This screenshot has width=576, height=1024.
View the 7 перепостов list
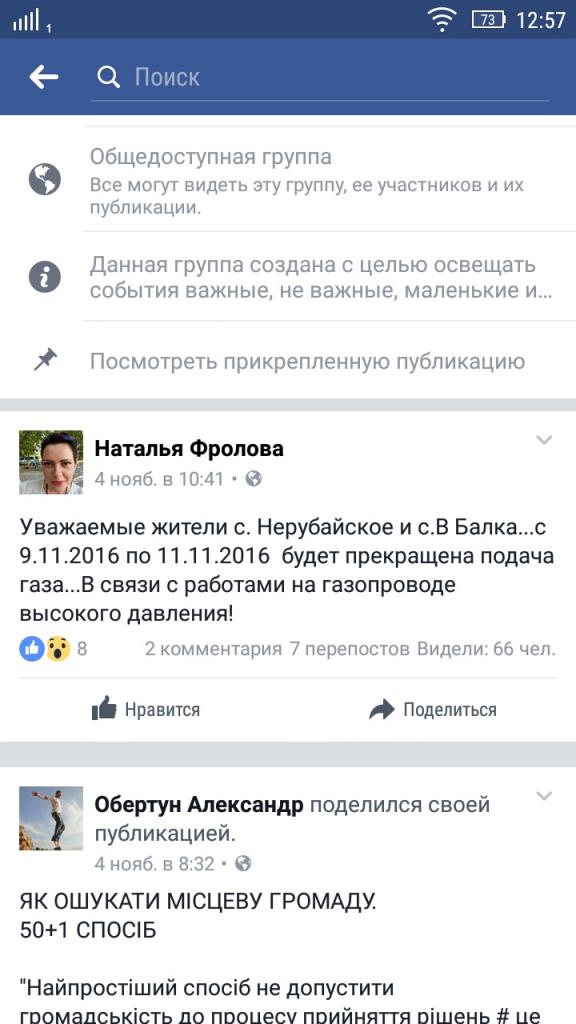coord(349,649)
